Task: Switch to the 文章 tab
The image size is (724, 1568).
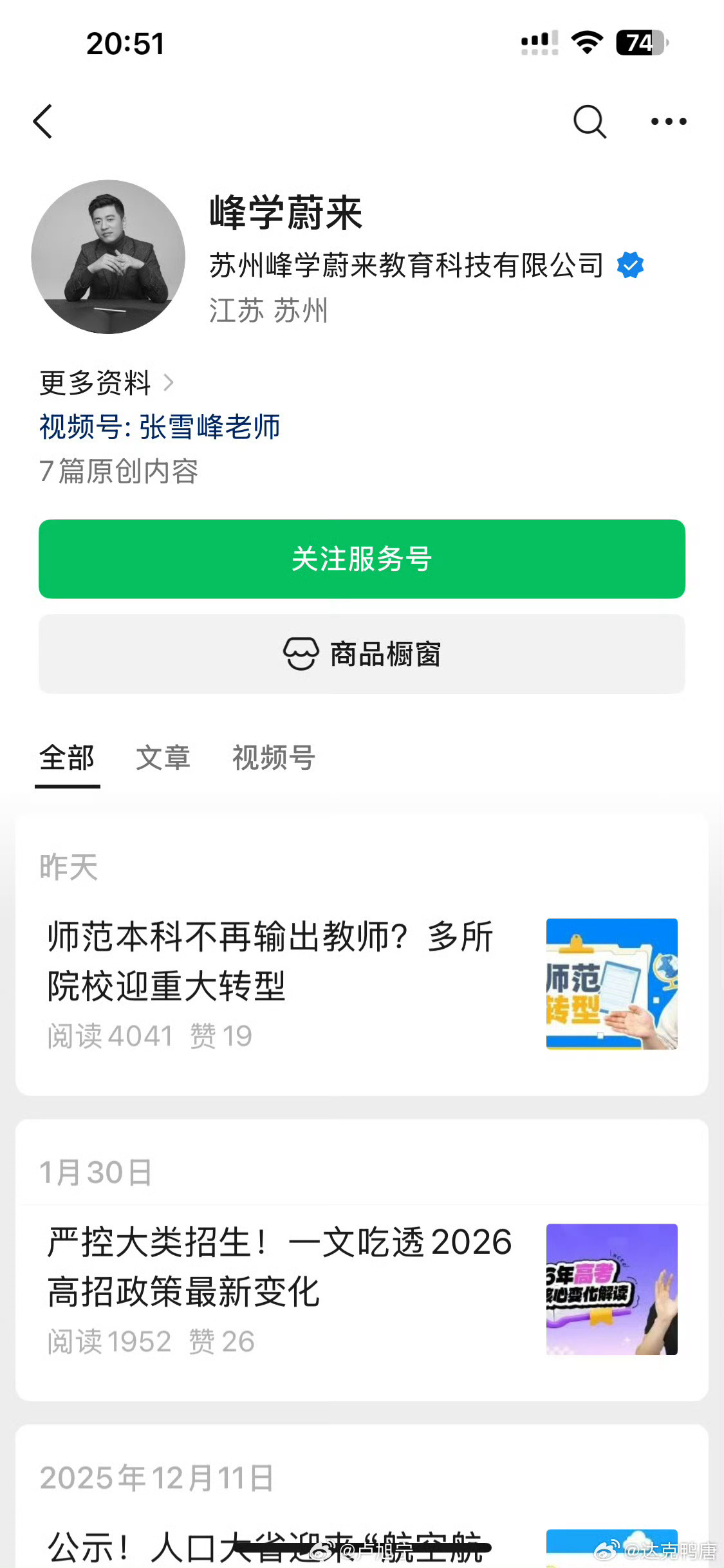Action: 162,760
